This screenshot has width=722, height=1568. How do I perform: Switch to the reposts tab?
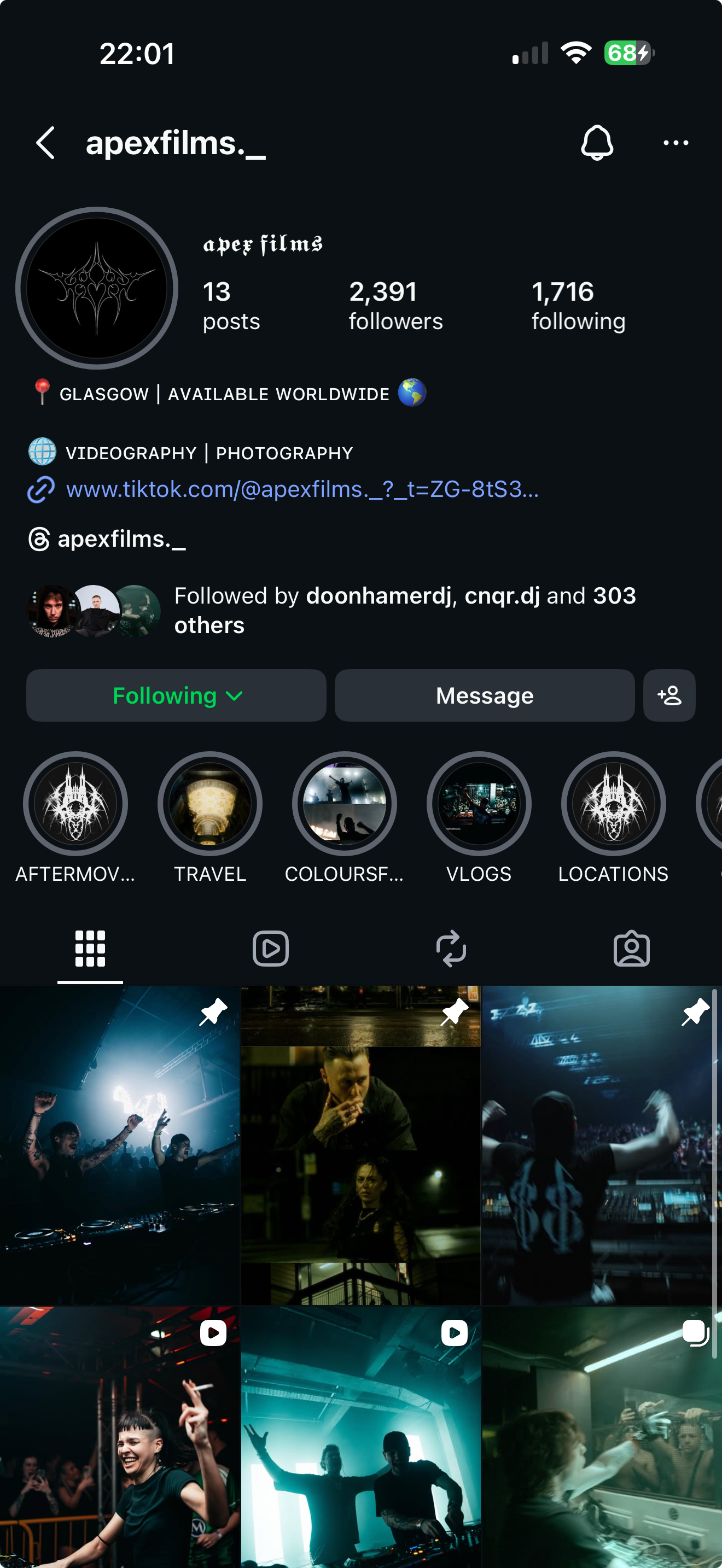pyautogui.click(x=451, y=949)
